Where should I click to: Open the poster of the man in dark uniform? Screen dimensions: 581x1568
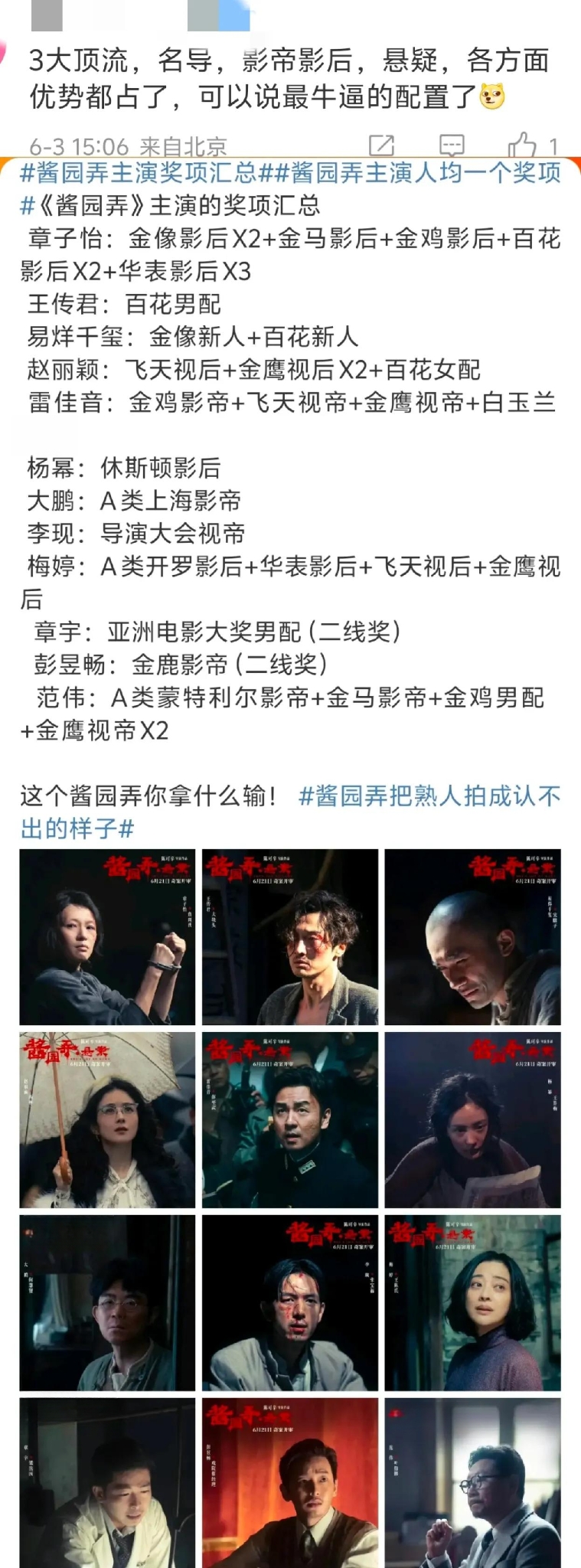(x=290, y=1119)
